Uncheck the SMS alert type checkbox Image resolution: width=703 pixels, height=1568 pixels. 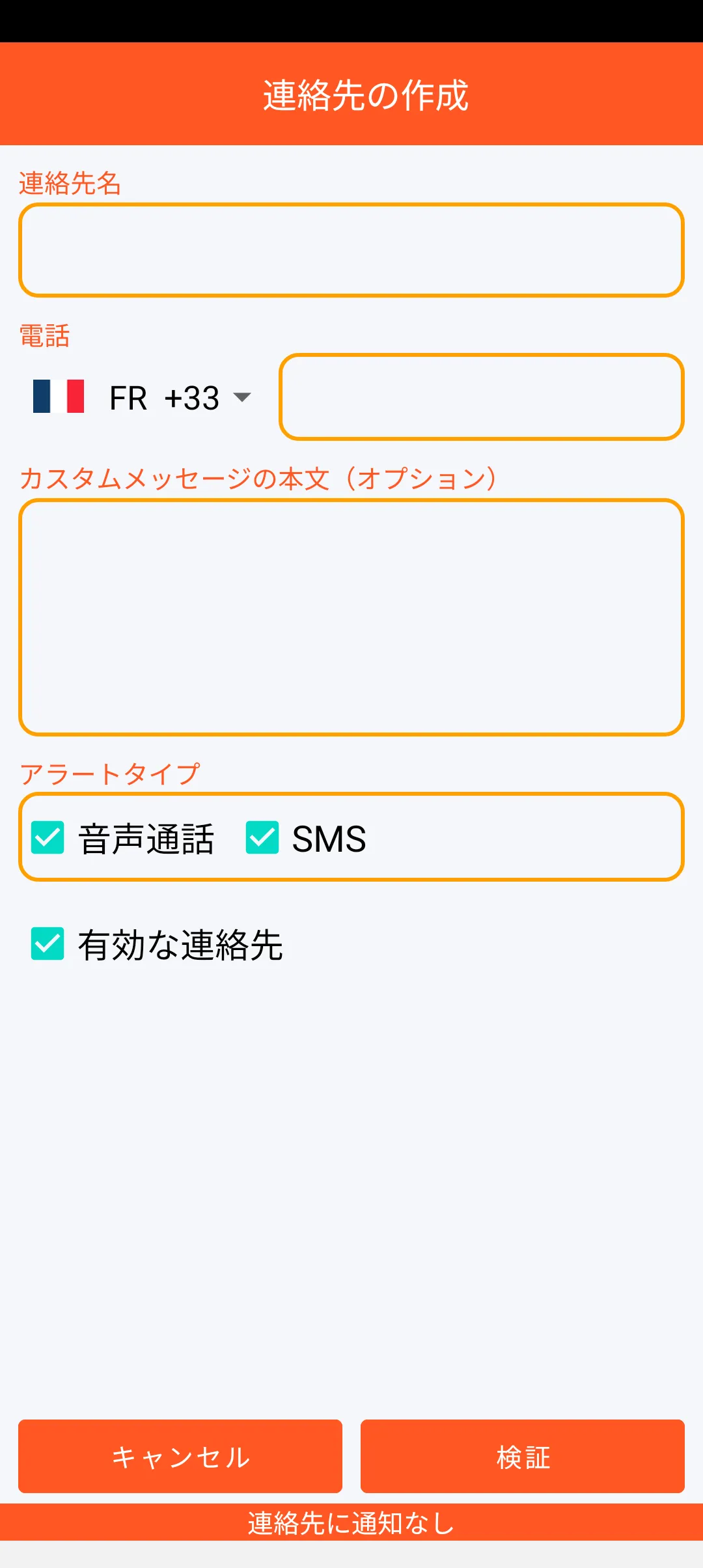tap(262, 837)
